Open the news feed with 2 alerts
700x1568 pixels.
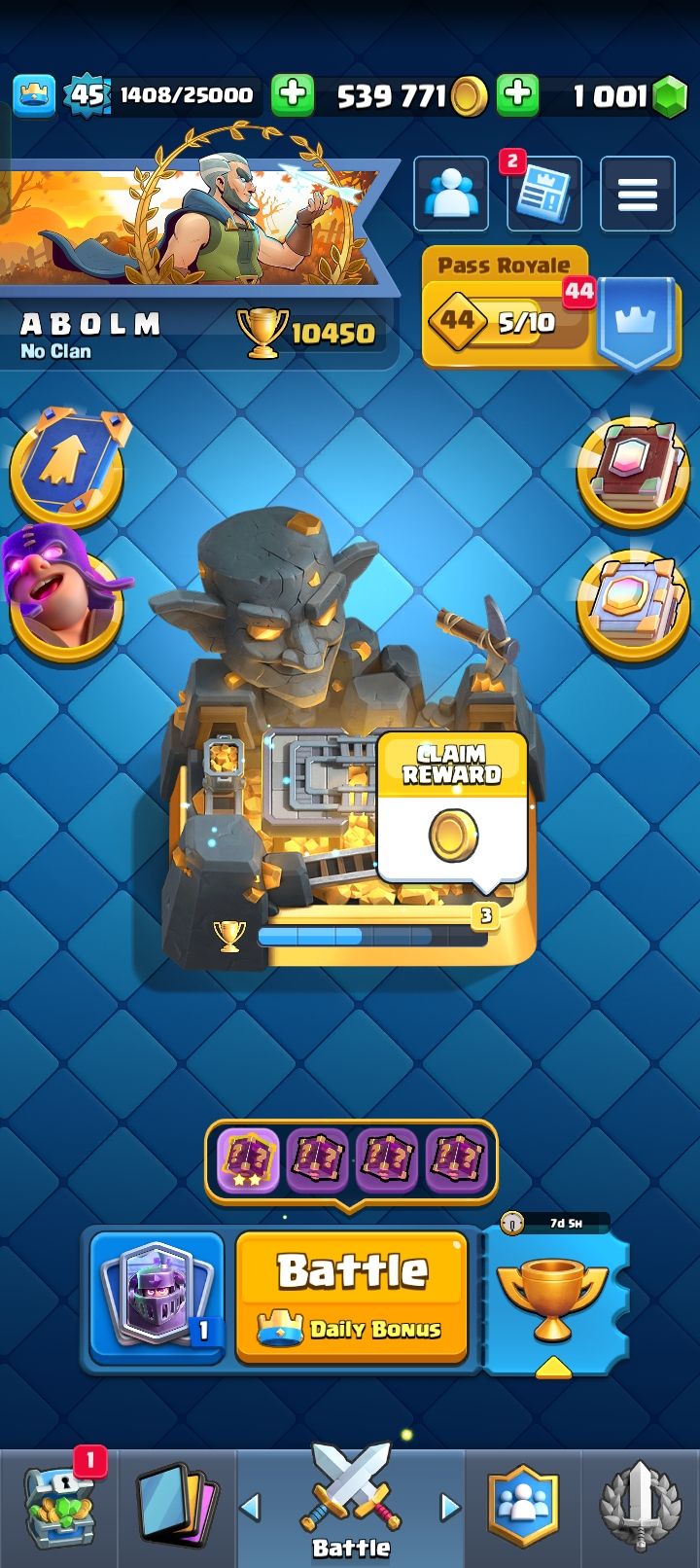coord(543,195)
